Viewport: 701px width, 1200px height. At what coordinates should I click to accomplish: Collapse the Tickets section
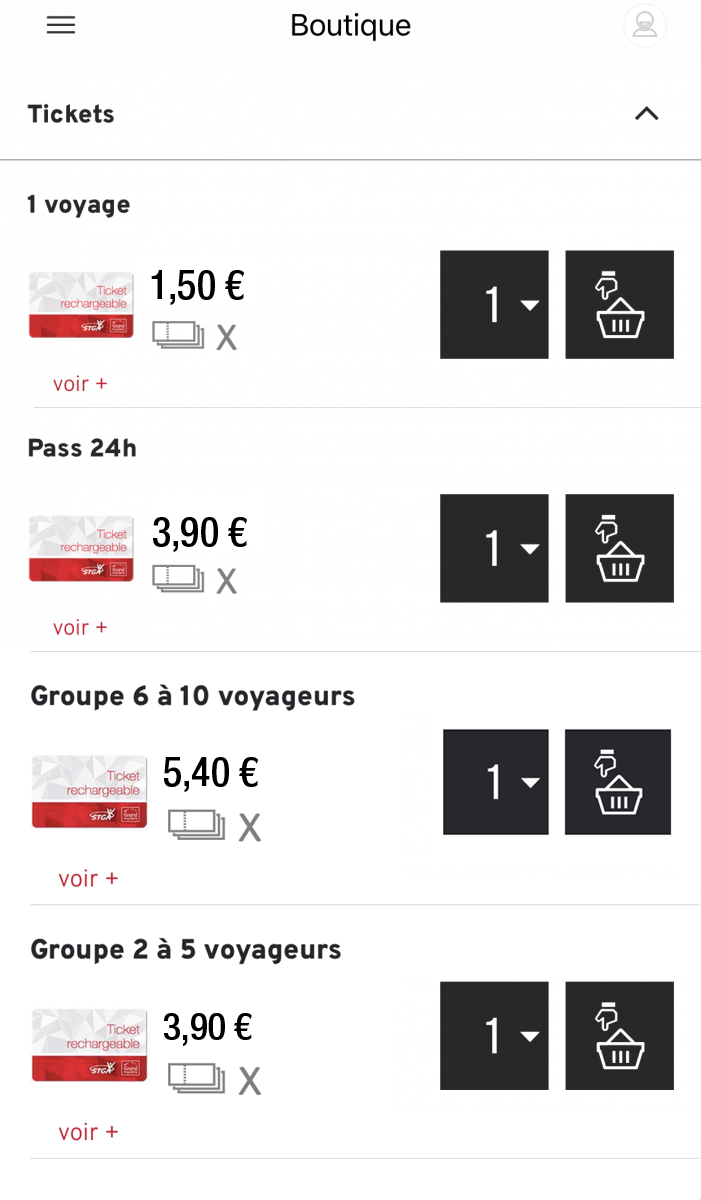pos(647,114)
